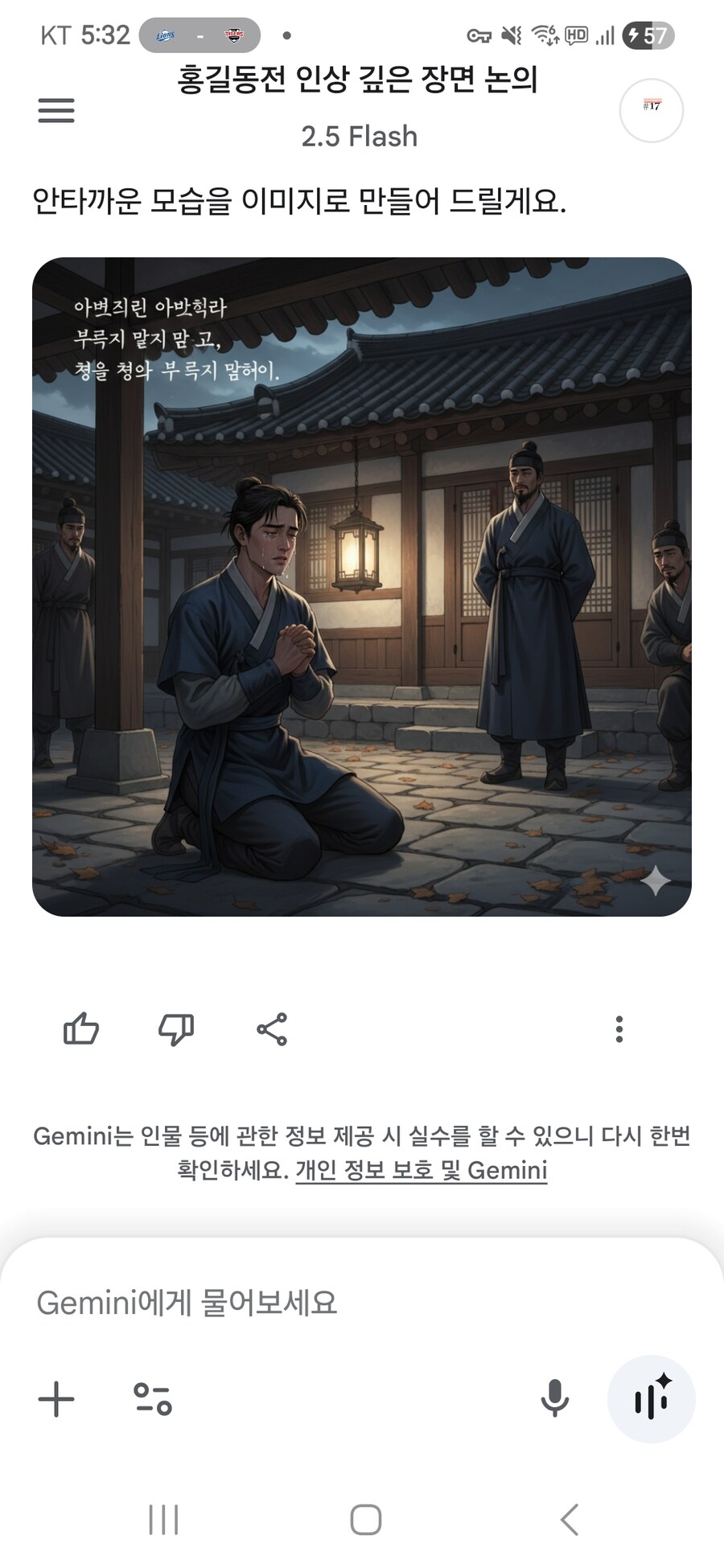The width and height of the screenshot is (724, 1568).
Task: Open the hamburger drawer menu
Action: tap(56, 110)
